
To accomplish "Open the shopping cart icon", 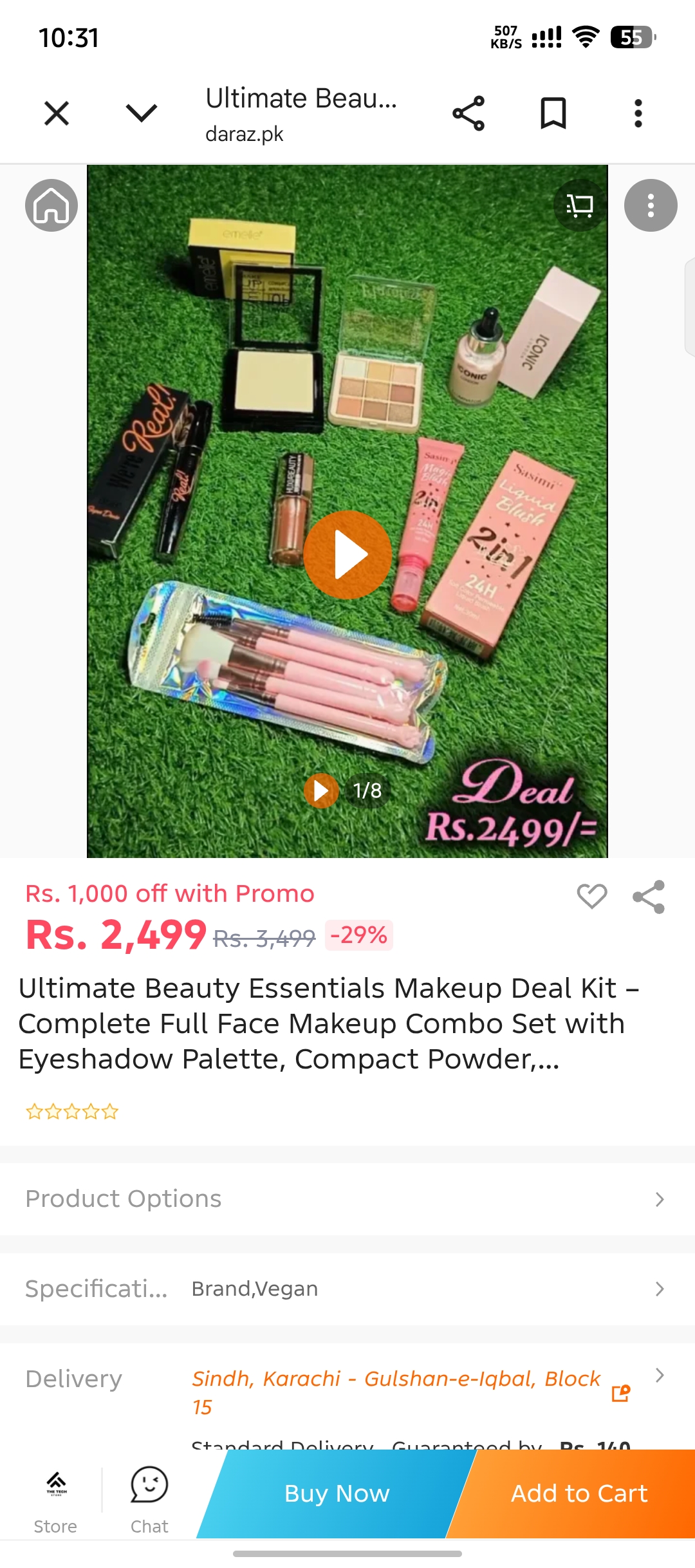I will (x=580, y=205).
